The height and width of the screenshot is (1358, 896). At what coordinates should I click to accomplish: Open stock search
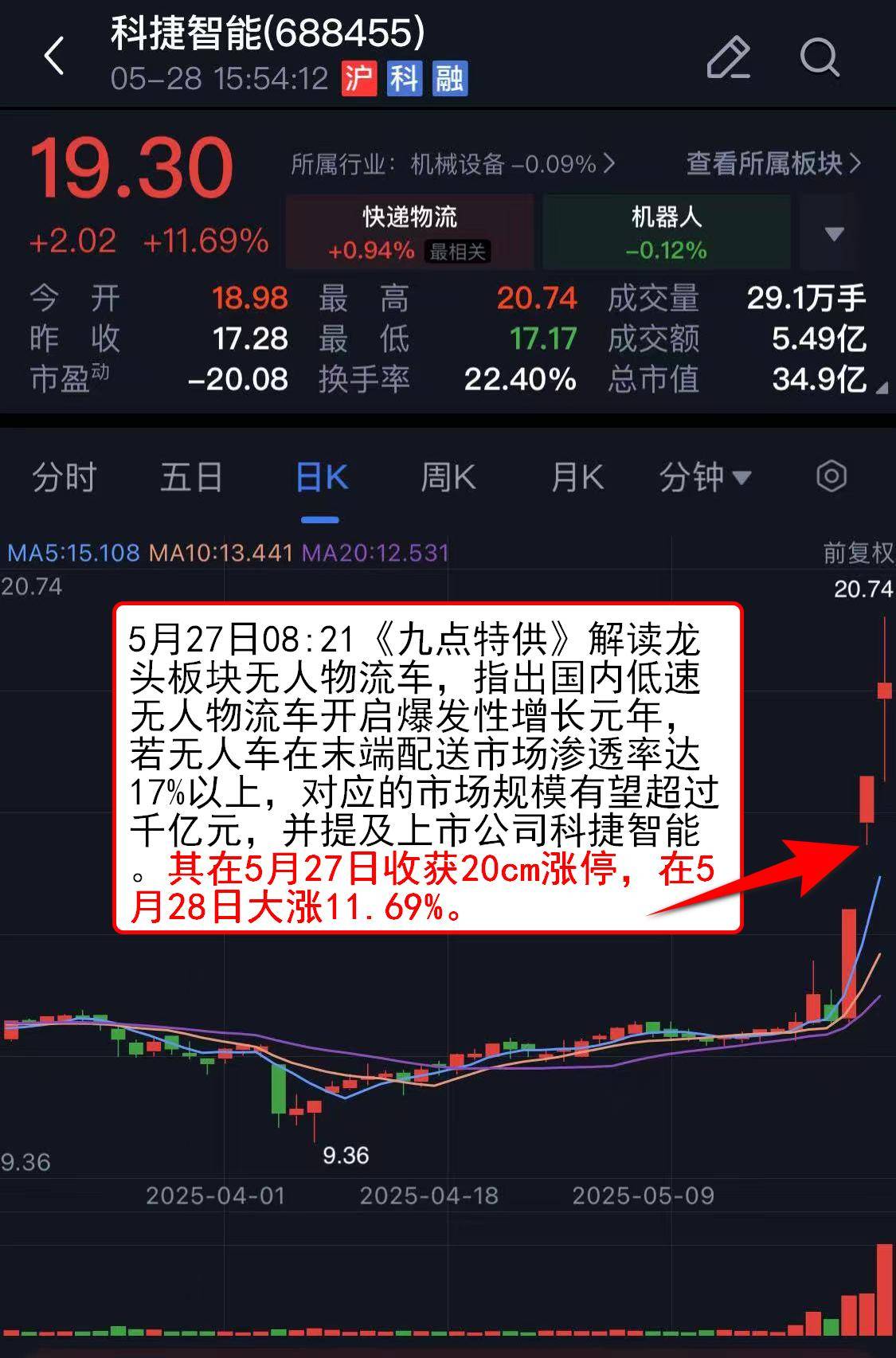[x=820, y=57]
